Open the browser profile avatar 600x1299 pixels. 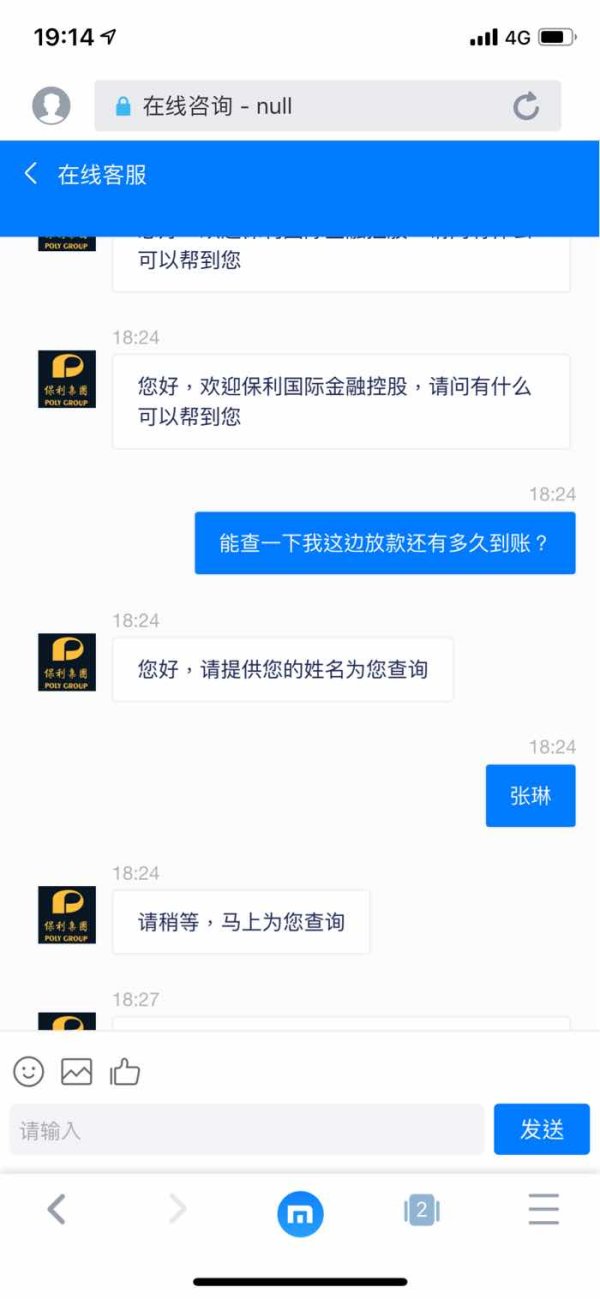(x=51, y=106)
